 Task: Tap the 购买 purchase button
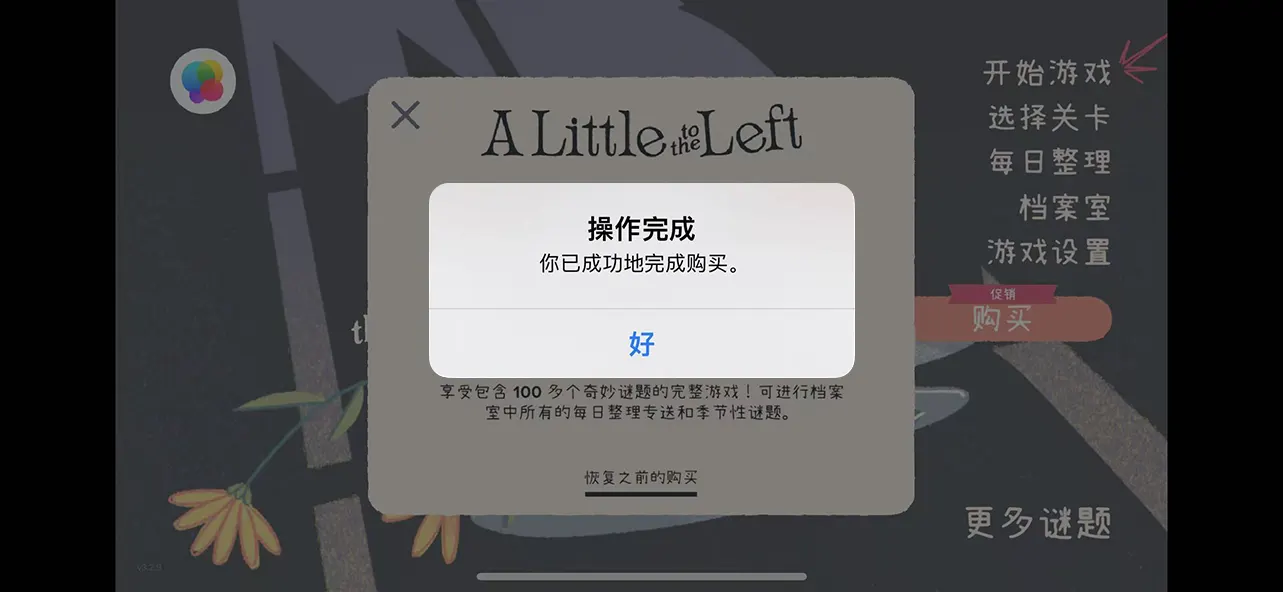1003,319
